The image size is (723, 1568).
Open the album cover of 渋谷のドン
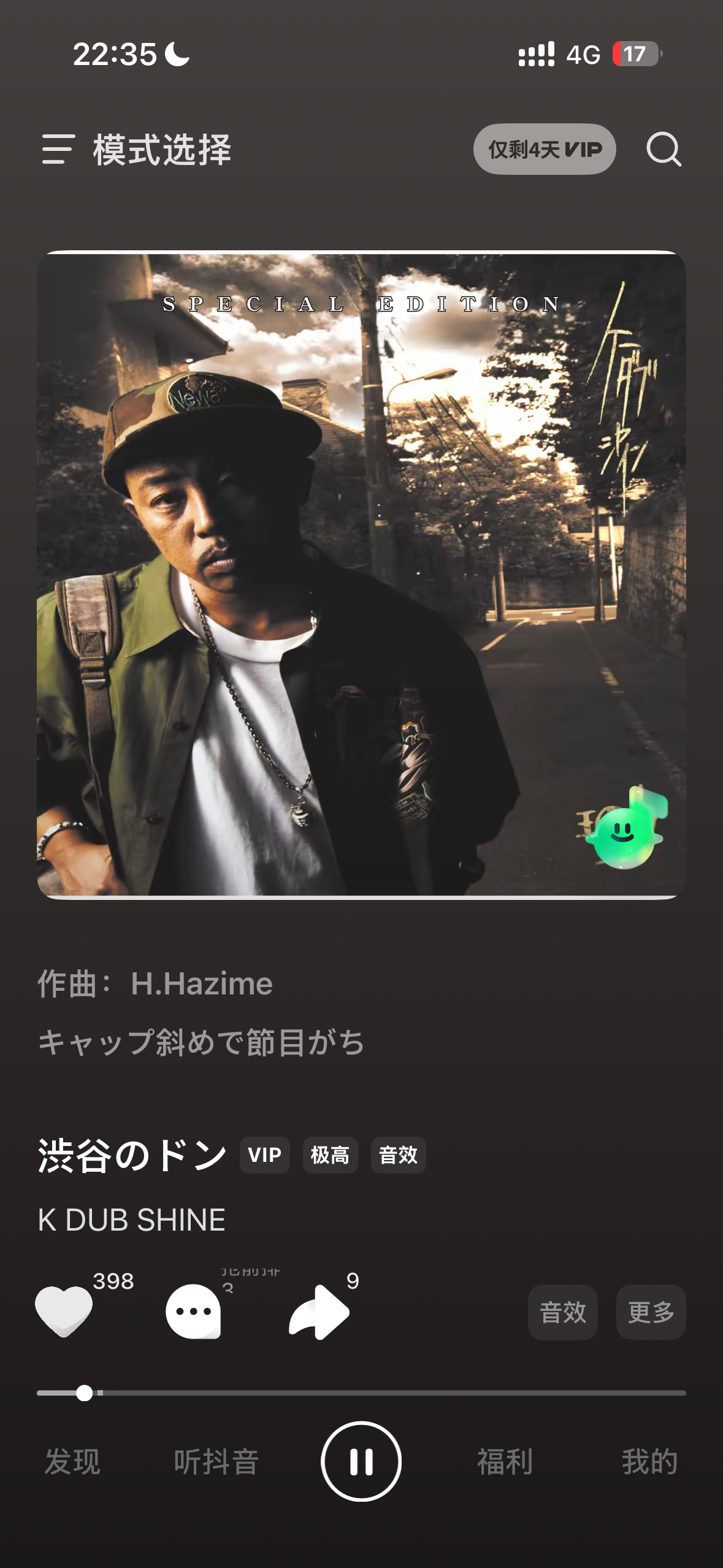(361, 575)
